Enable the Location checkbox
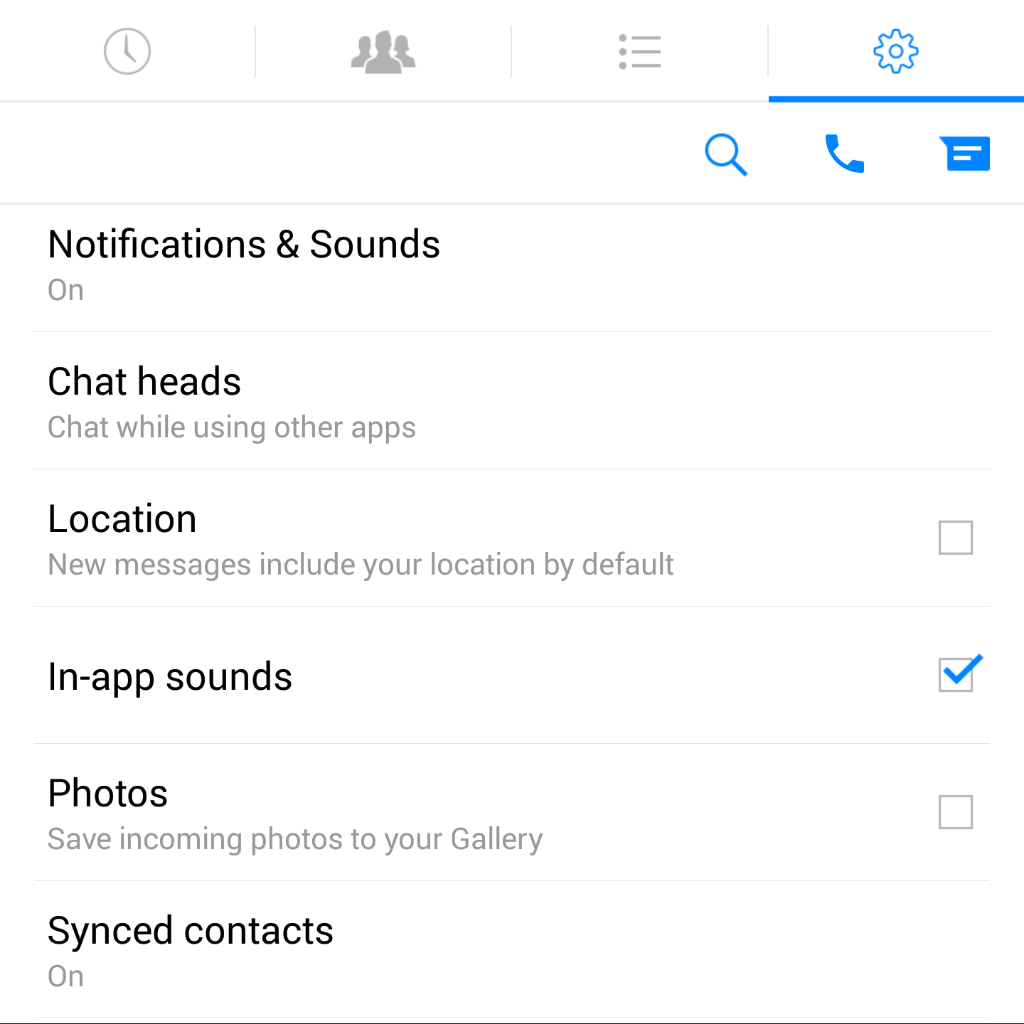Screen dimensions: 1024x1024 [x=956, y=538]
